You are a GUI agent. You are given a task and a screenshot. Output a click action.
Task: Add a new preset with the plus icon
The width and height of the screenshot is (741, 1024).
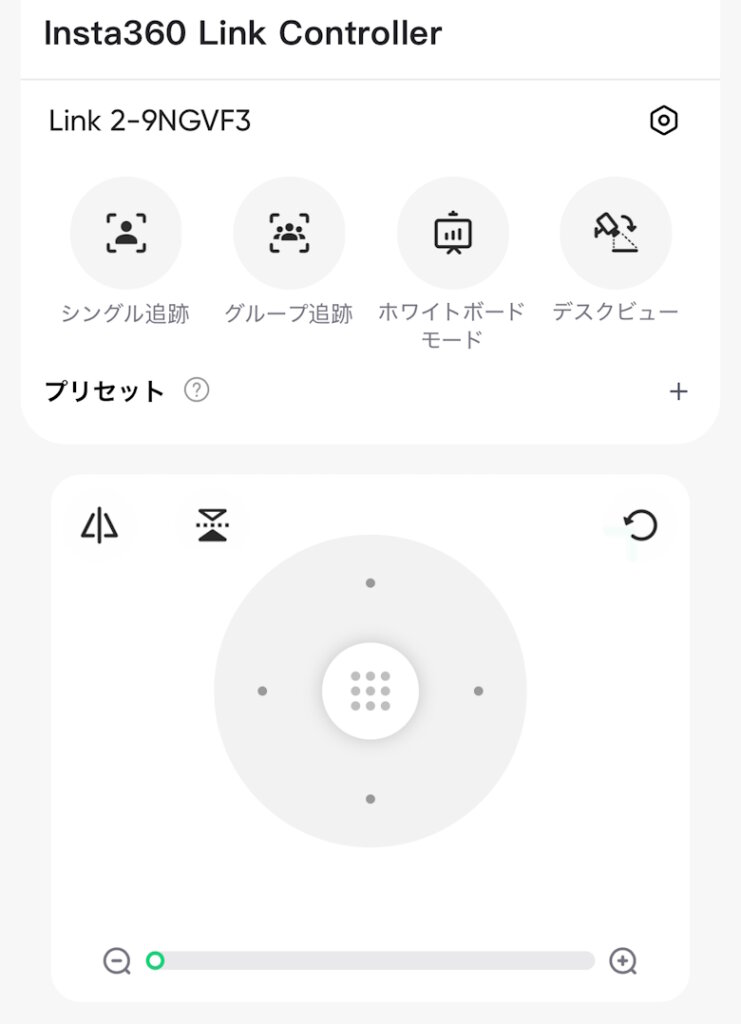pos(678,391)
